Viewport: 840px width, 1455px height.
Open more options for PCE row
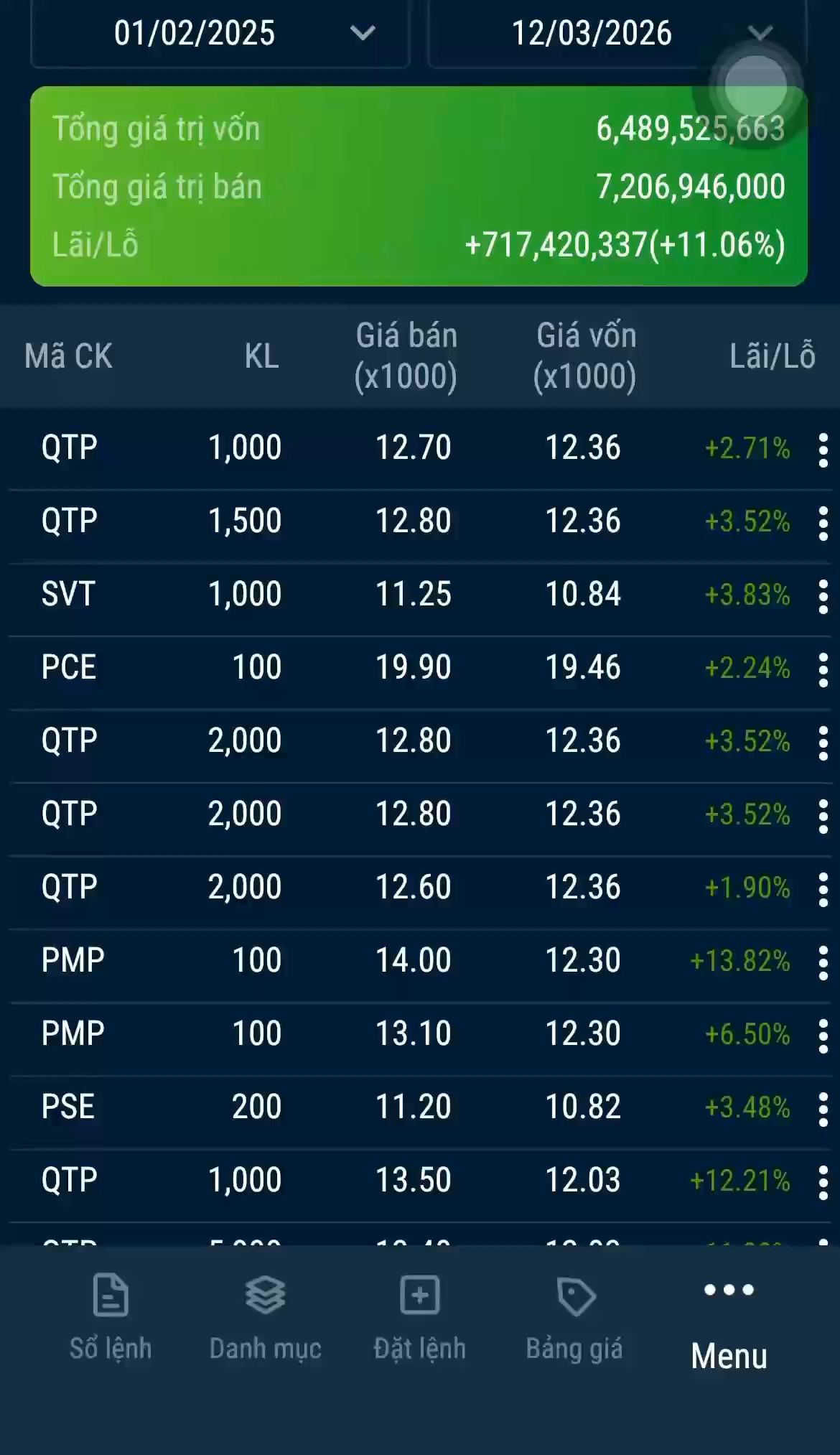[x=823, y=669]
